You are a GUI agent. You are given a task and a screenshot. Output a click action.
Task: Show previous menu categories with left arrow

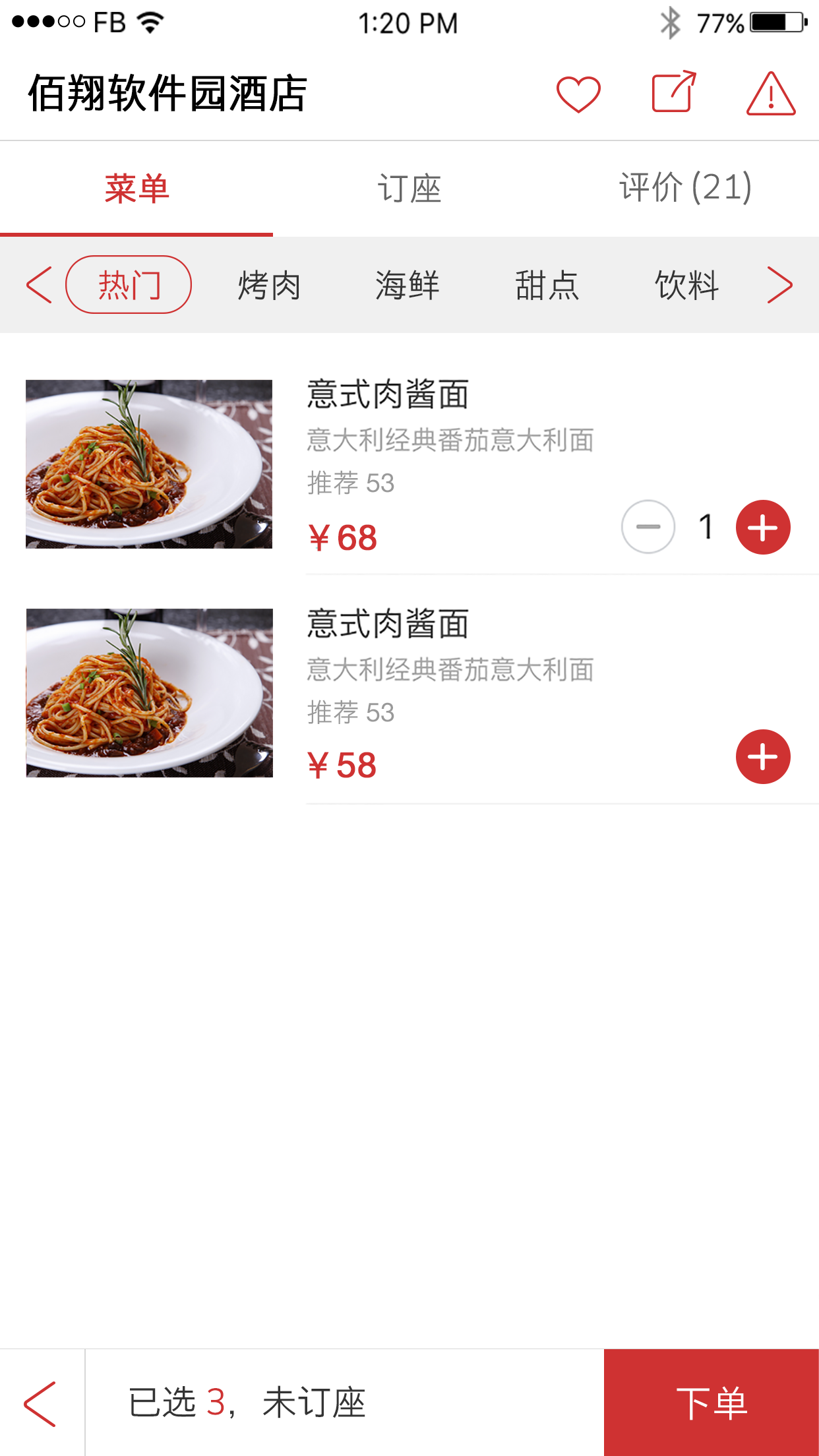coord(39,285)
